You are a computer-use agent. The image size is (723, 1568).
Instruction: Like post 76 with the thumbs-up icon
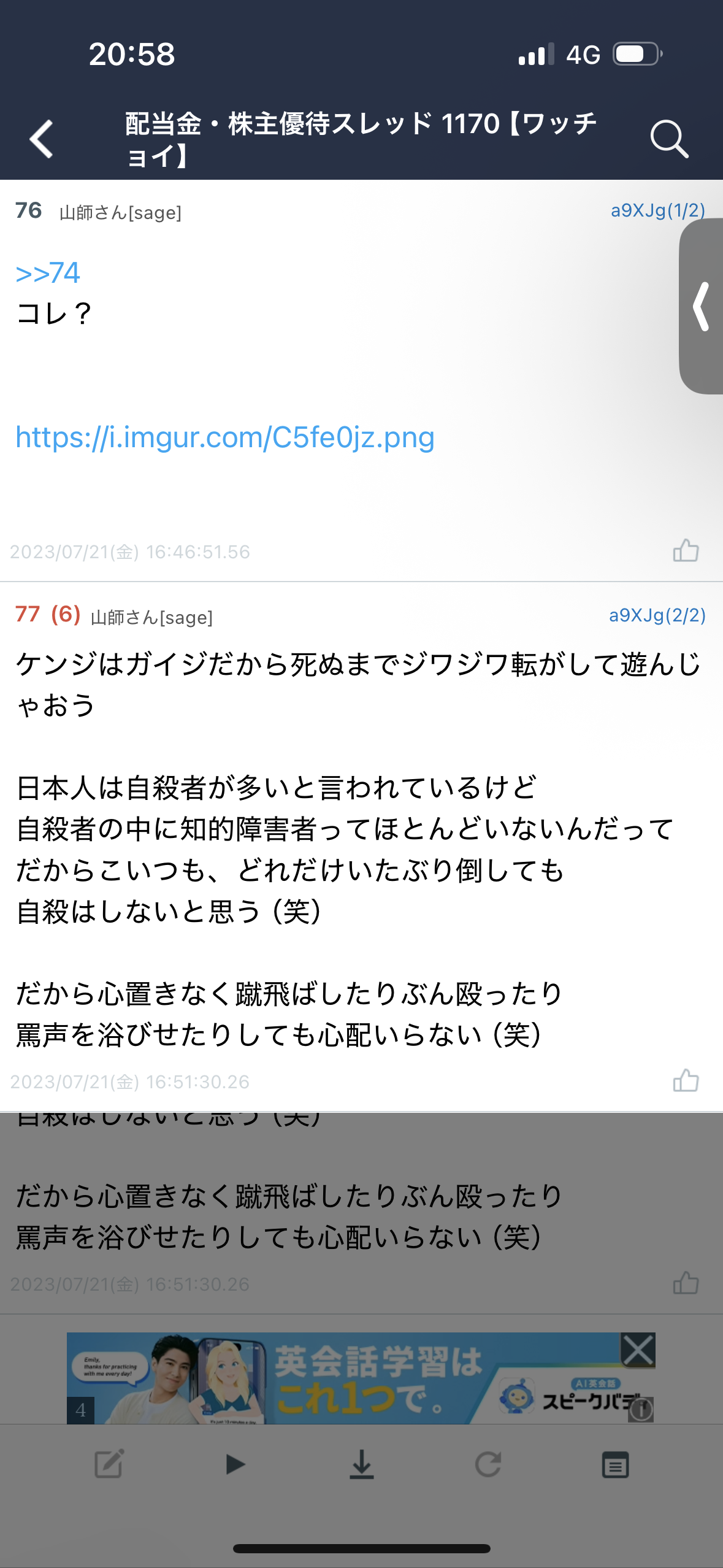tap(686, 550)
